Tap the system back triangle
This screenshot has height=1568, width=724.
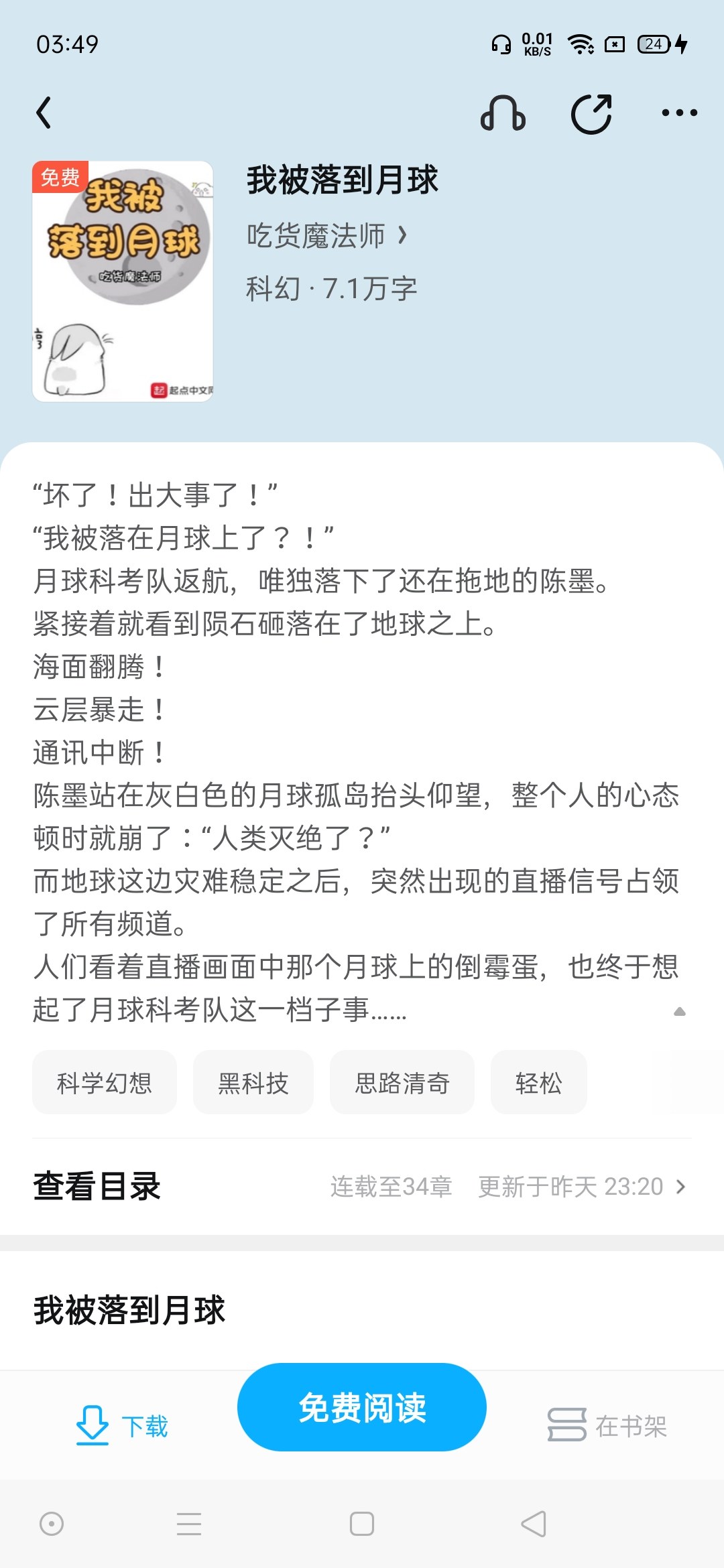[x=534, y=1524]
